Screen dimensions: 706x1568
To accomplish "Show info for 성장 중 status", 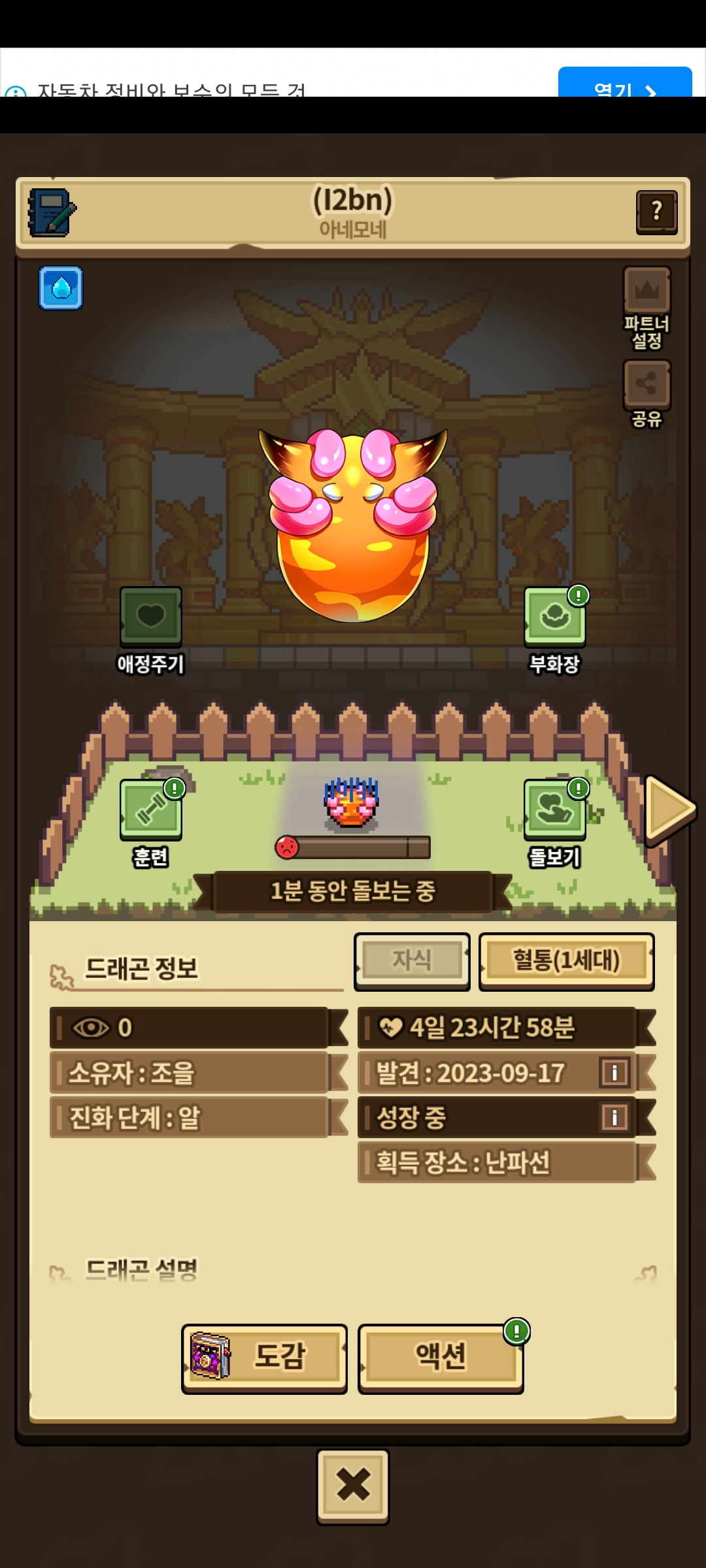I will (614, 1117).
